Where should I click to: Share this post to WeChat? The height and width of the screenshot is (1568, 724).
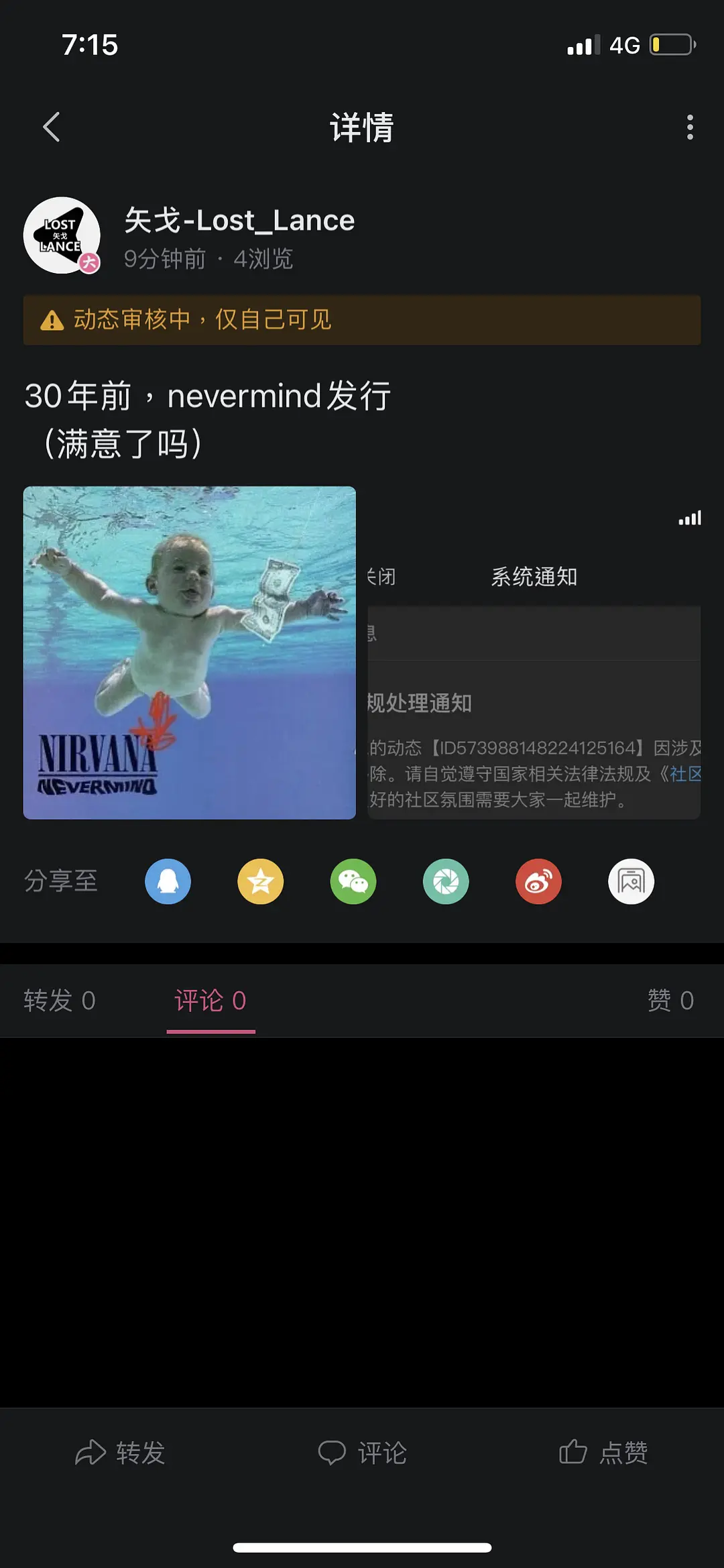click(x=353, y=881)
